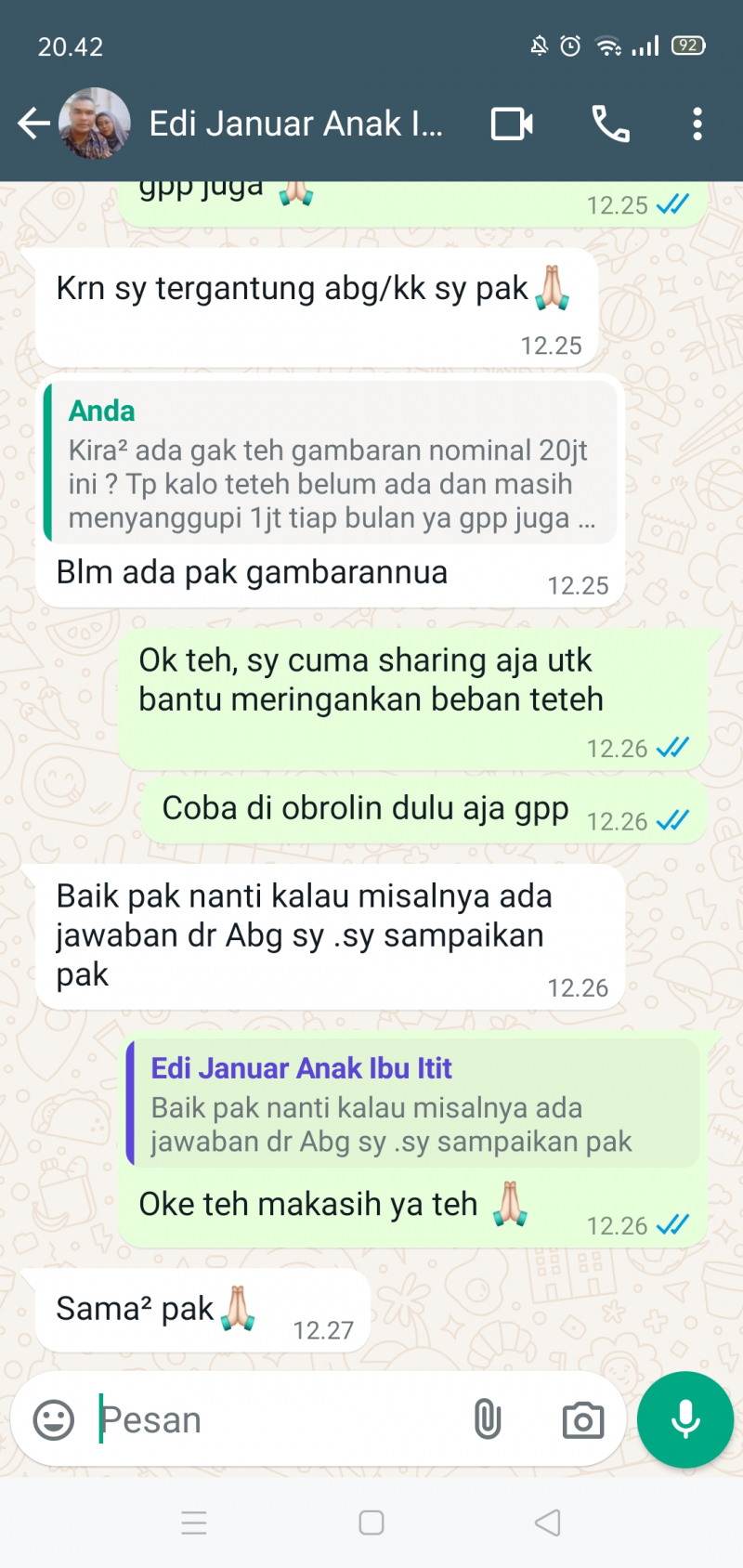
Task: Focus the Pesan message field
Action: coord(279,1419)
